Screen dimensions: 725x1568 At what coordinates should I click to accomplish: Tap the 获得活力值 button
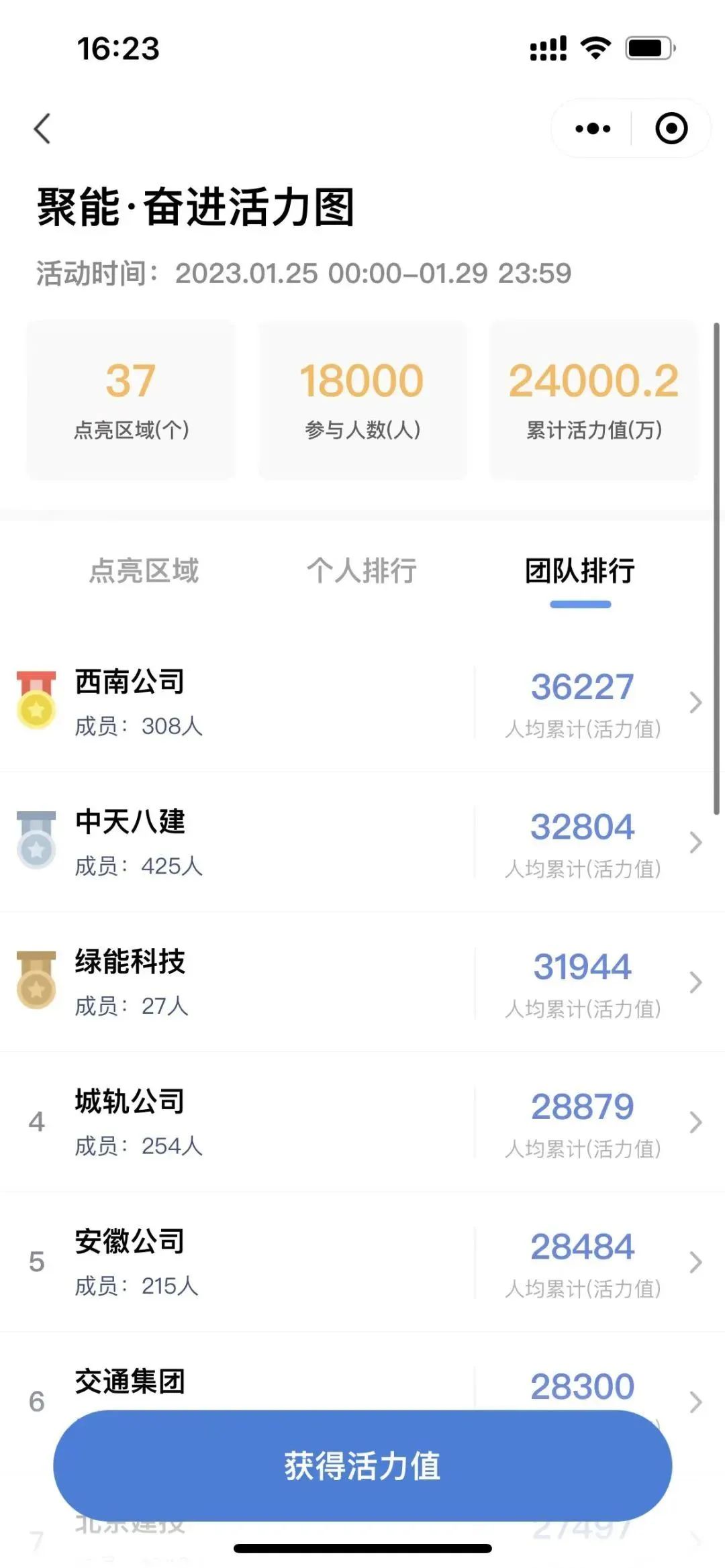362,1465
